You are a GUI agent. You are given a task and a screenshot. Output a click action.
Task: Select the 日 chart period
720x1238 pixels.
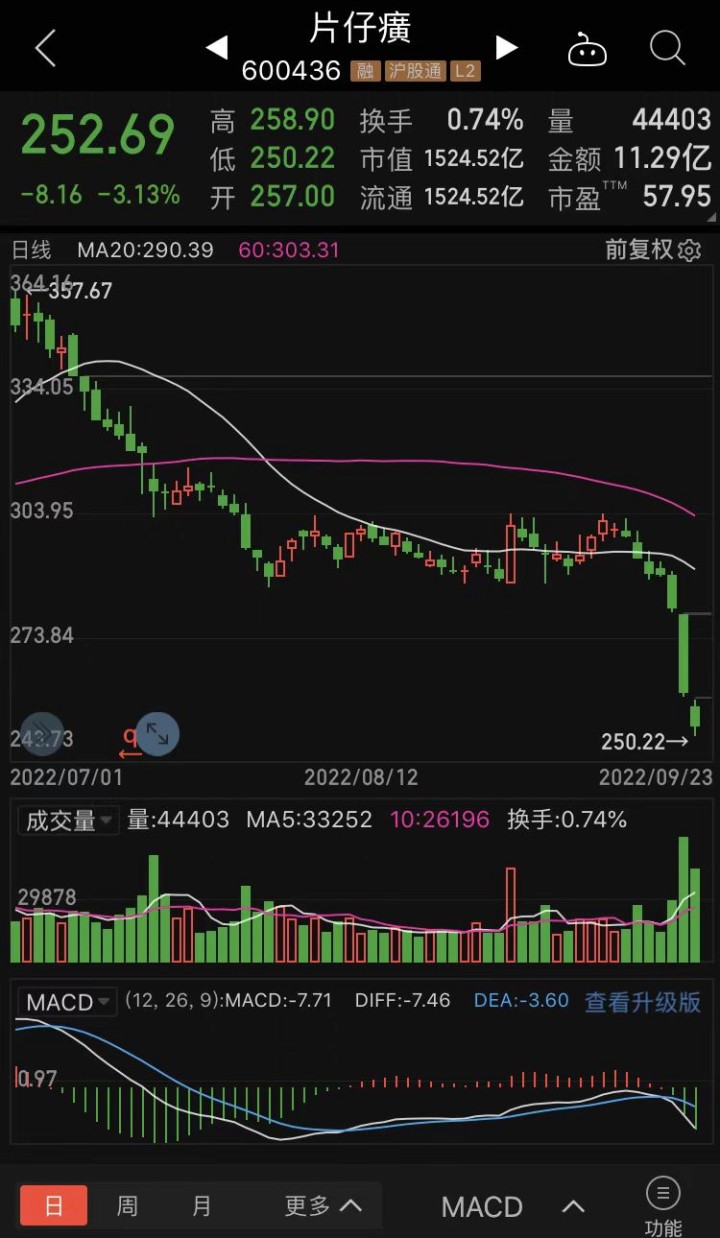point(54,1206)
